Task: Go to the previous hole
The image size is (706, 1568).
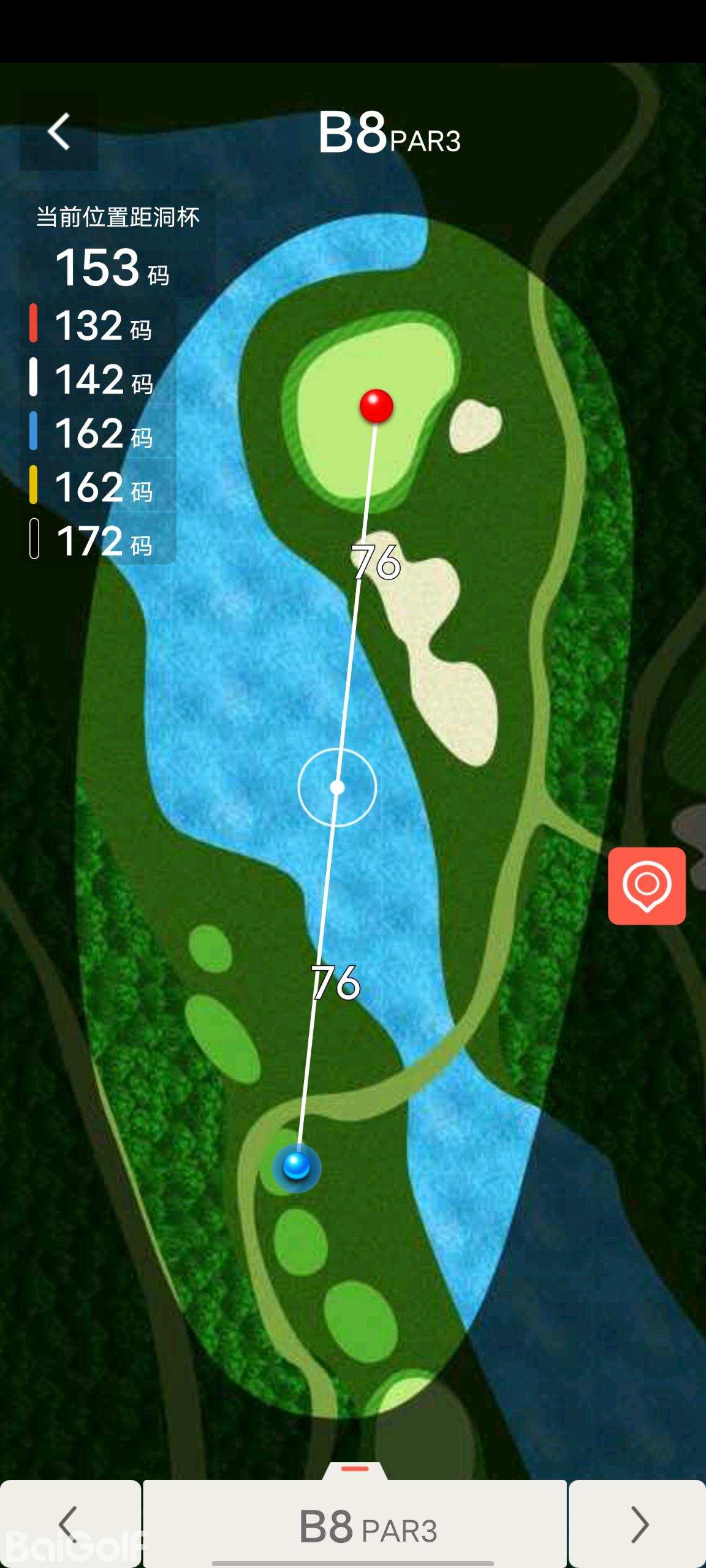Action: coord(70,1523)
